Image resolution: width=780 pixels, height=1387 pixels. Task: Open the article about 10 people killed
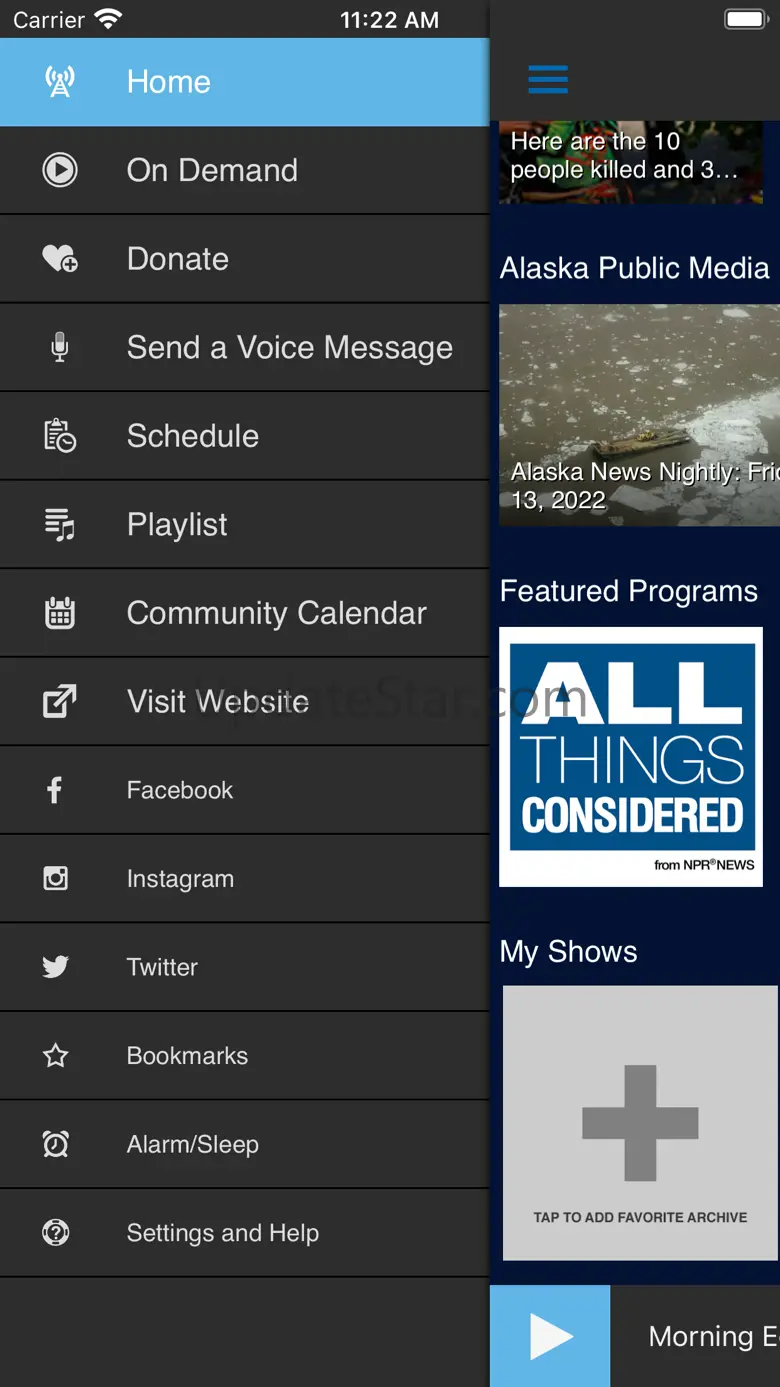click(x=630, y=160)
